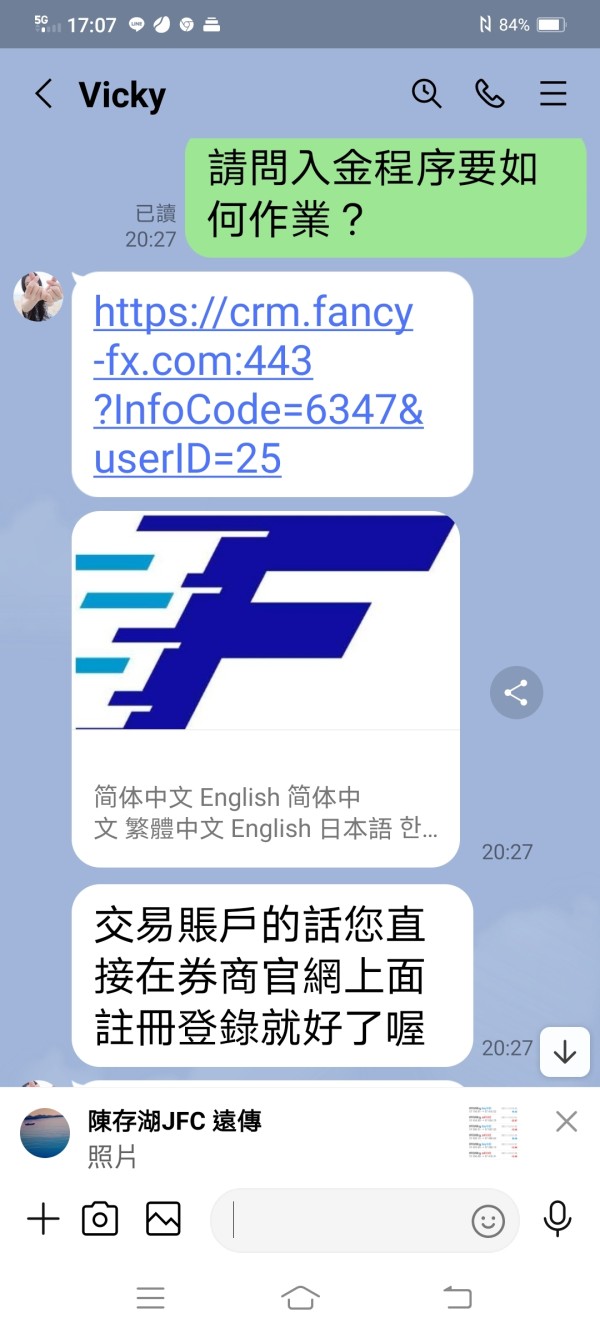
Task: Share the link preview message
Action: click(516, 692)
